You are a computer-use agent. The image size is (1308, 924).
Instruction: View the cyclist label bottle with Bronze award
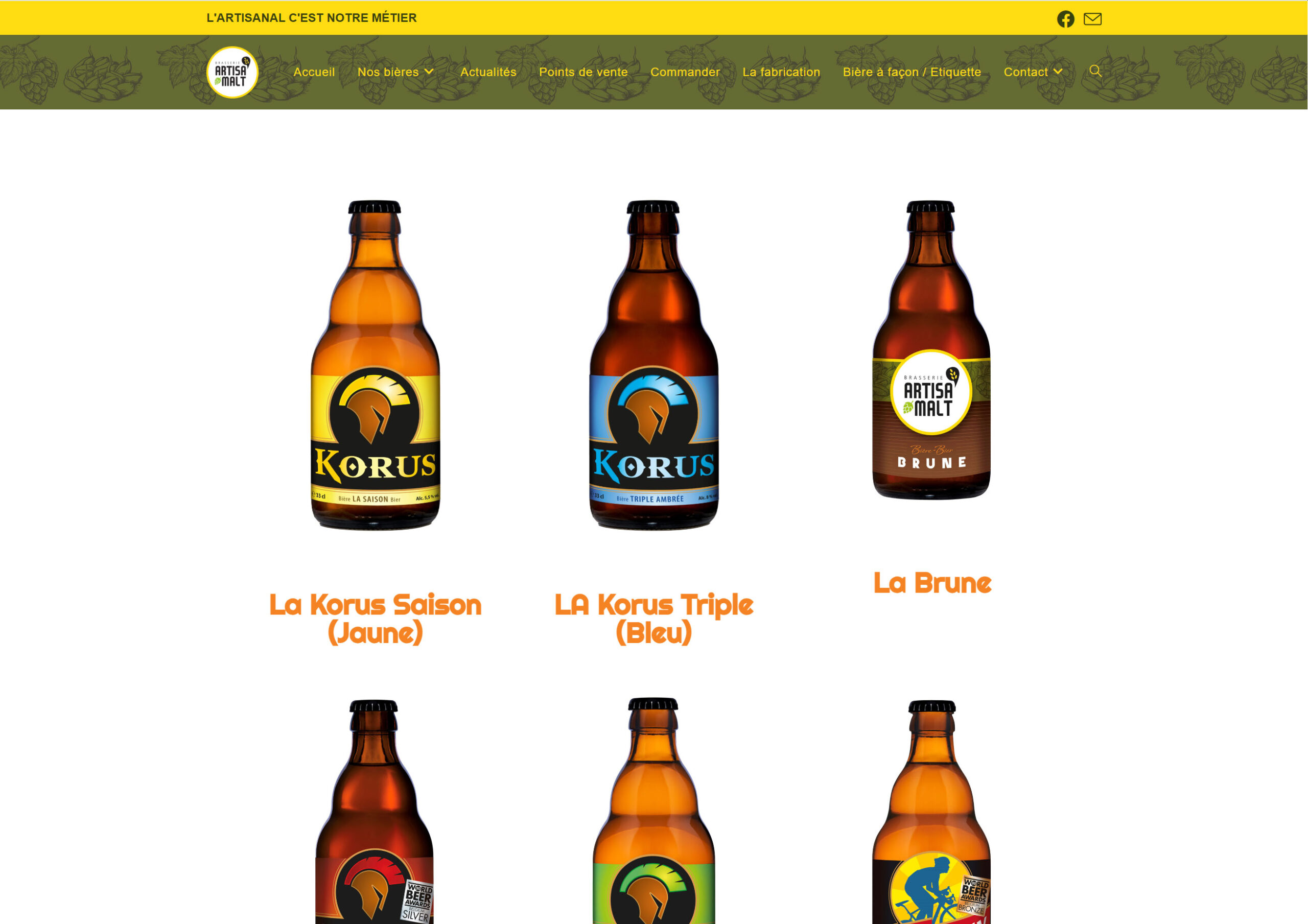click(x=931, y=815)
